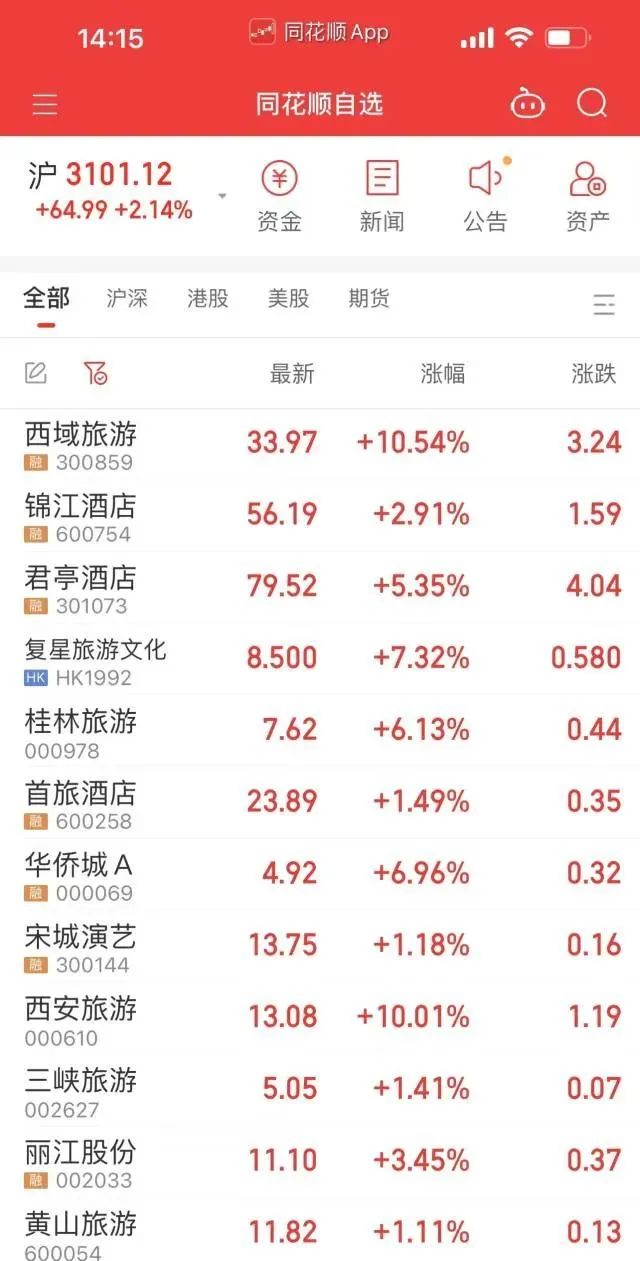Expand the 沪 index dropdown arrow

pyautogui.click(x=223, y=196)
